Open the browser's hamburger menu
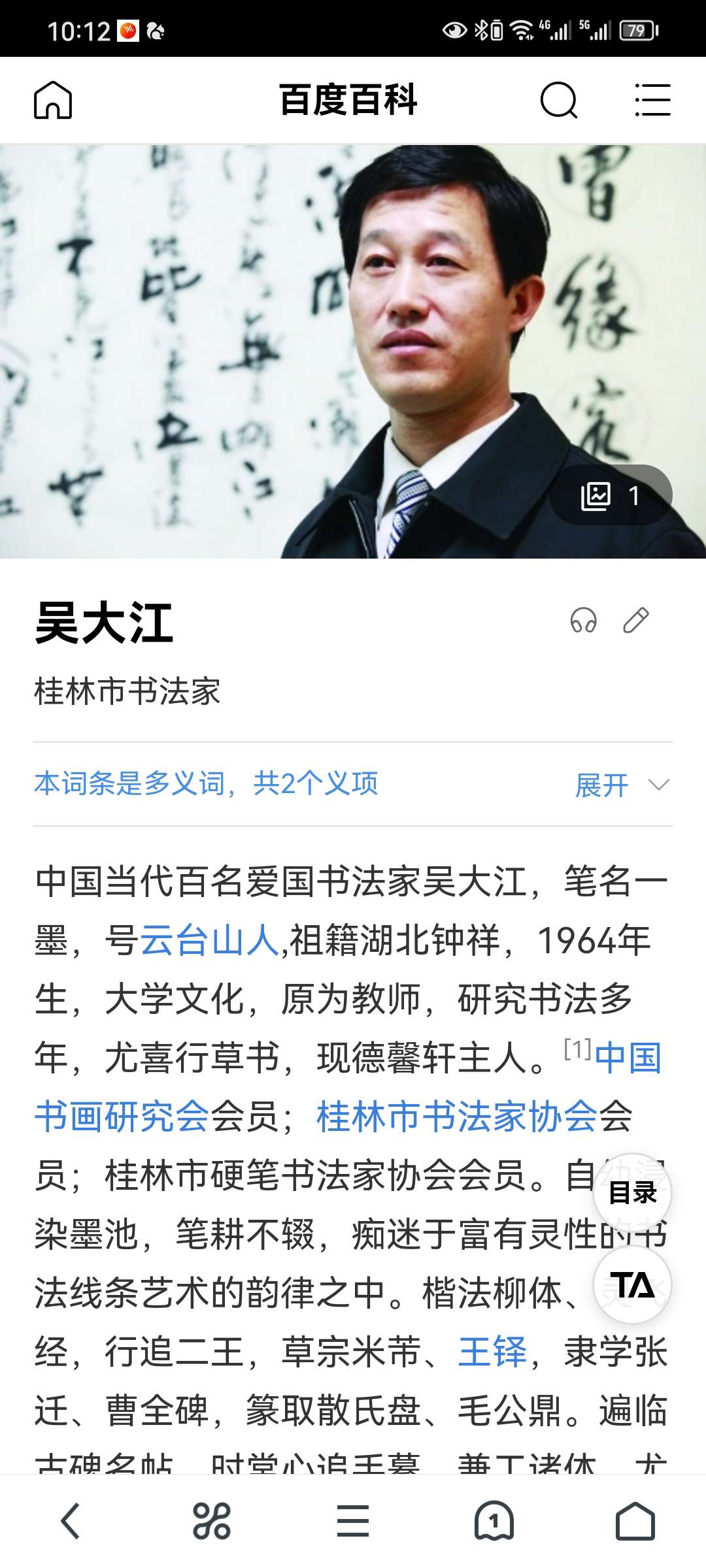The width and height of the screenshot is (706, 1568). click(353, 1521)
